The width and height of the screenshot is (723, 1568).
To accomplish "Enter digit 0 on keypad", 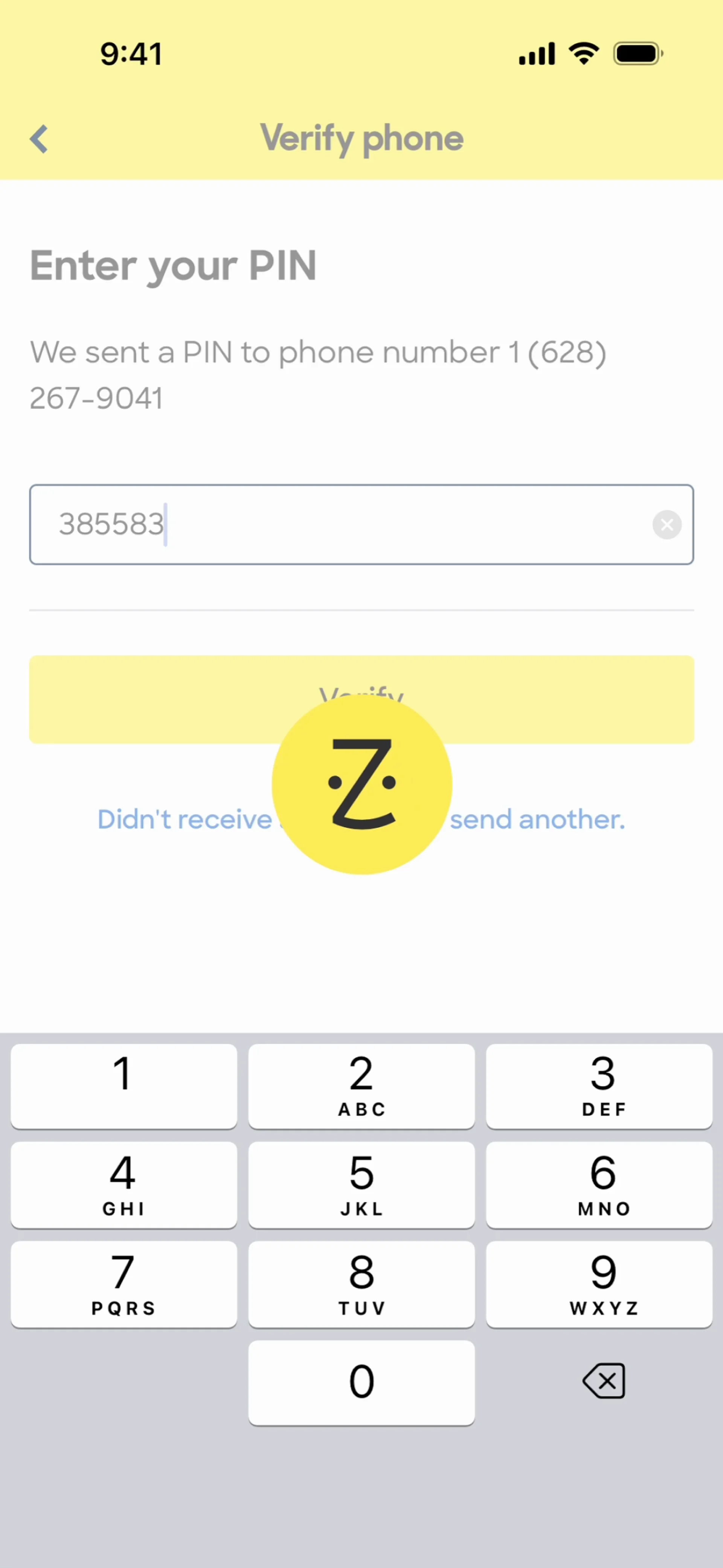I will point(361,1382).
